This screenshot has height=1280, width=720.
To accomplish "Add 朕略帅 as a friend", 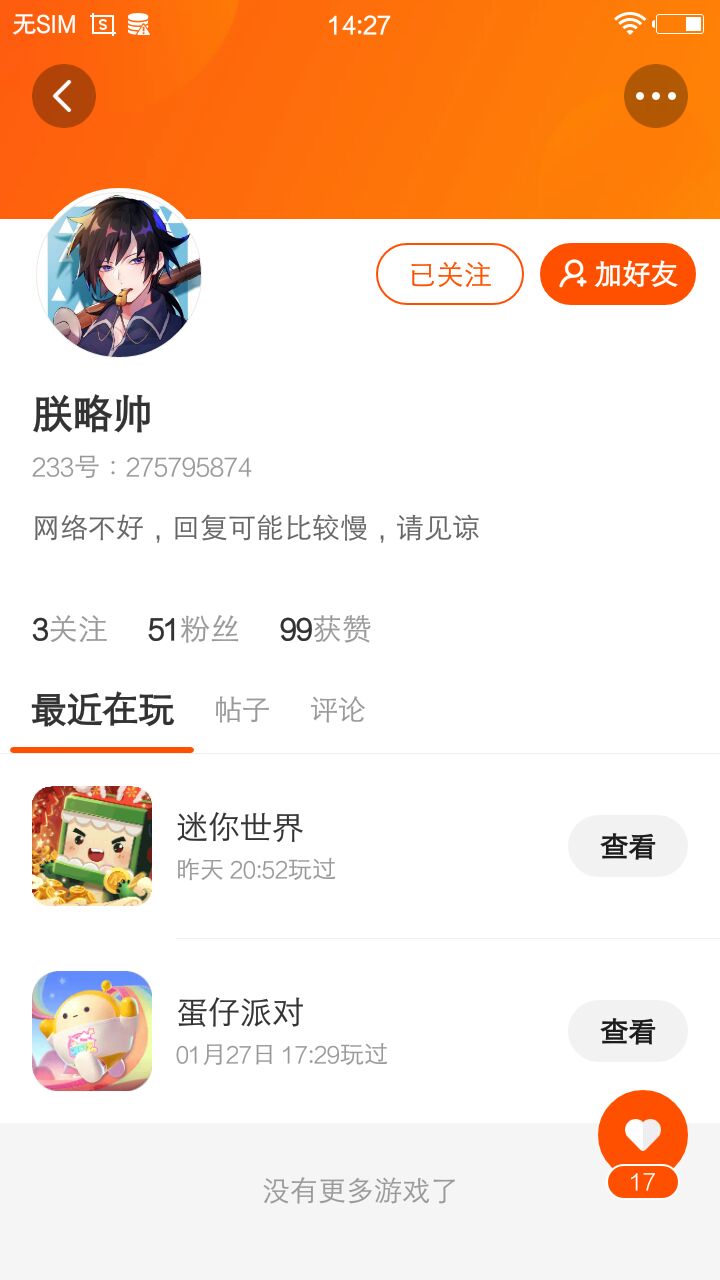I will coord(618,274).
